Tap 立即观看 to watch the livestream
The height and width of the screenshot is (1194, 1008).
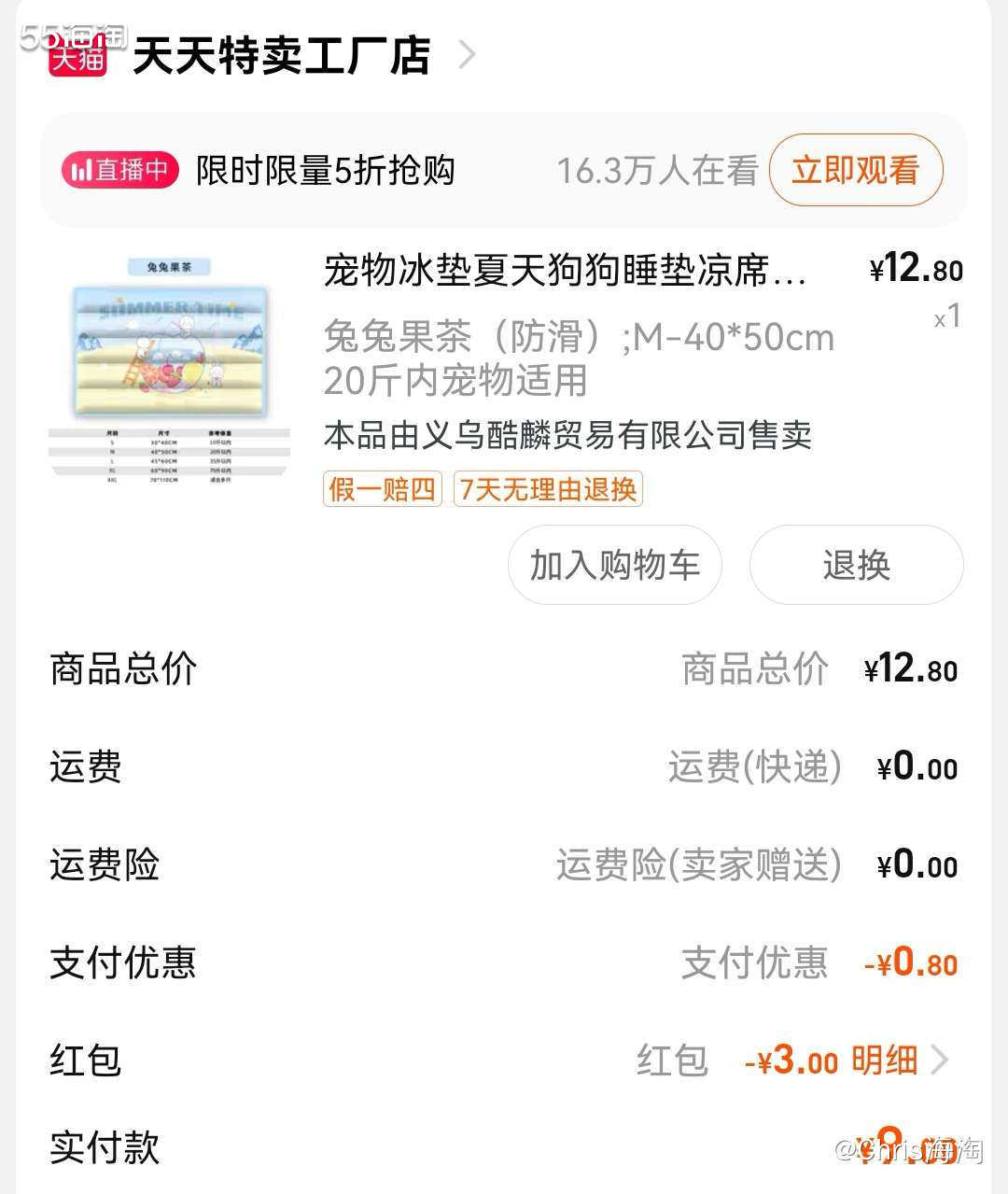pos(855,170)
